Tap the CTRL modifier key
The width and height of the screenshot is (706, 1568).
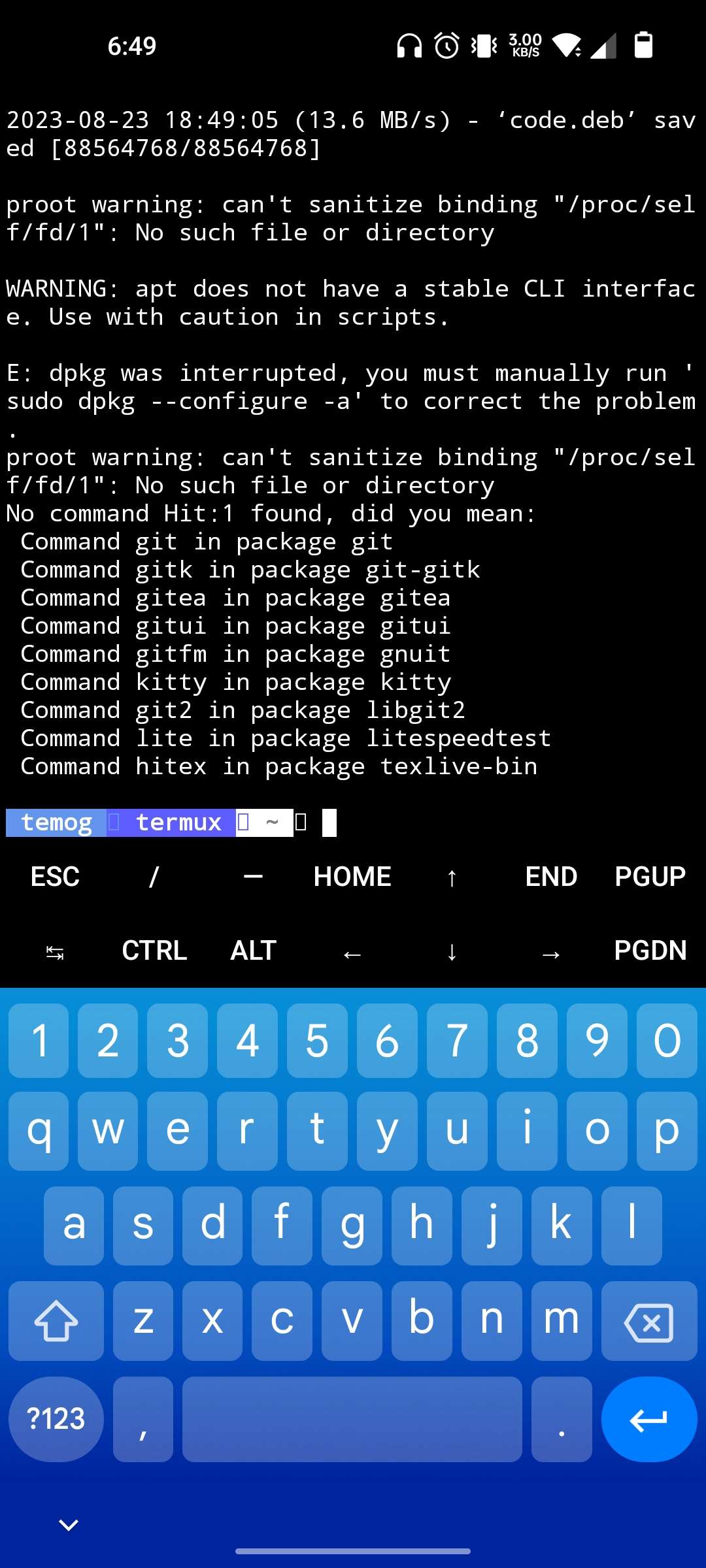coord(154,951)
